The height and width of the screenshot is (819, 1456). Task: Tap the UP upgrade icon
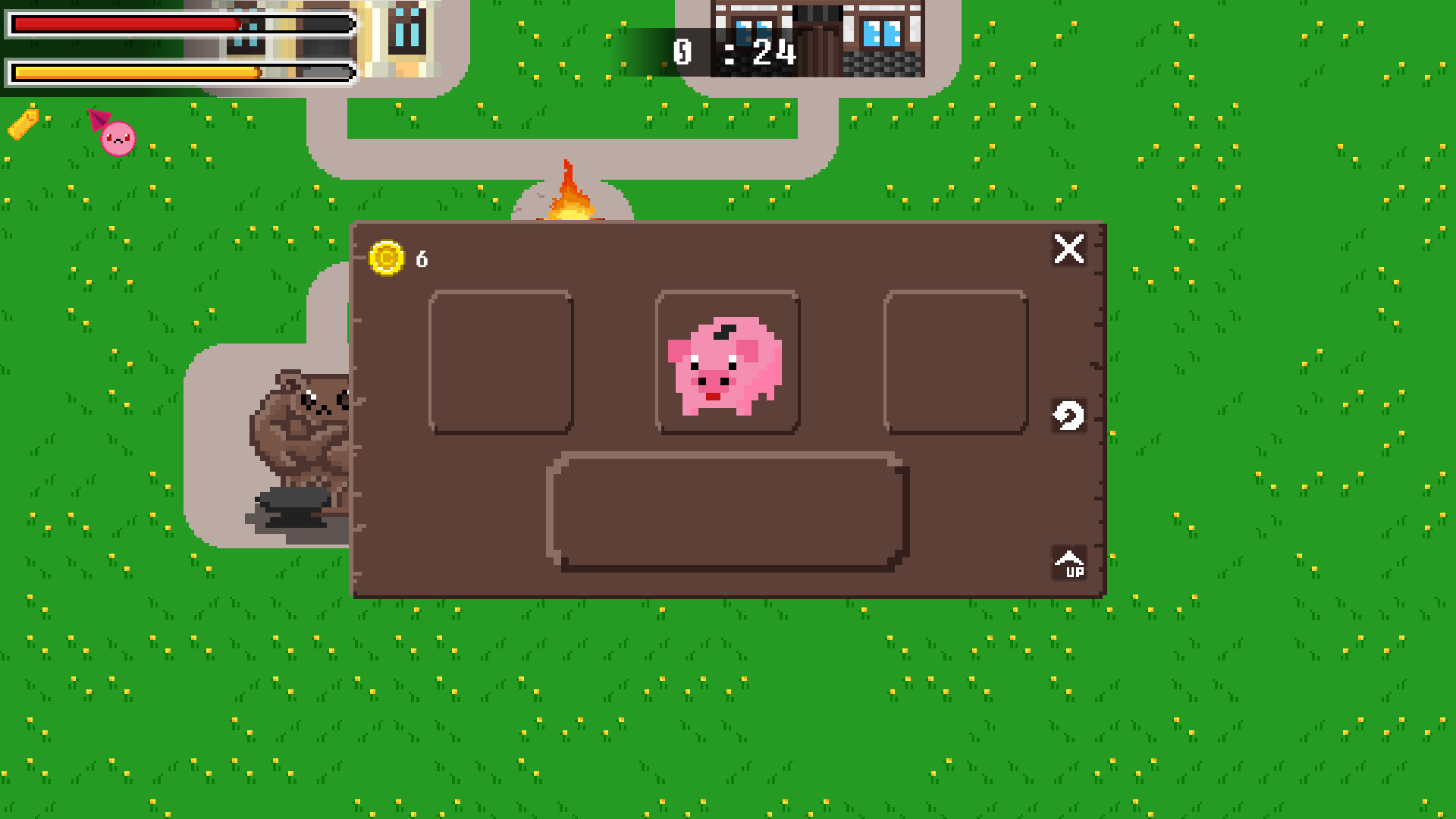tap(1069, 563)
